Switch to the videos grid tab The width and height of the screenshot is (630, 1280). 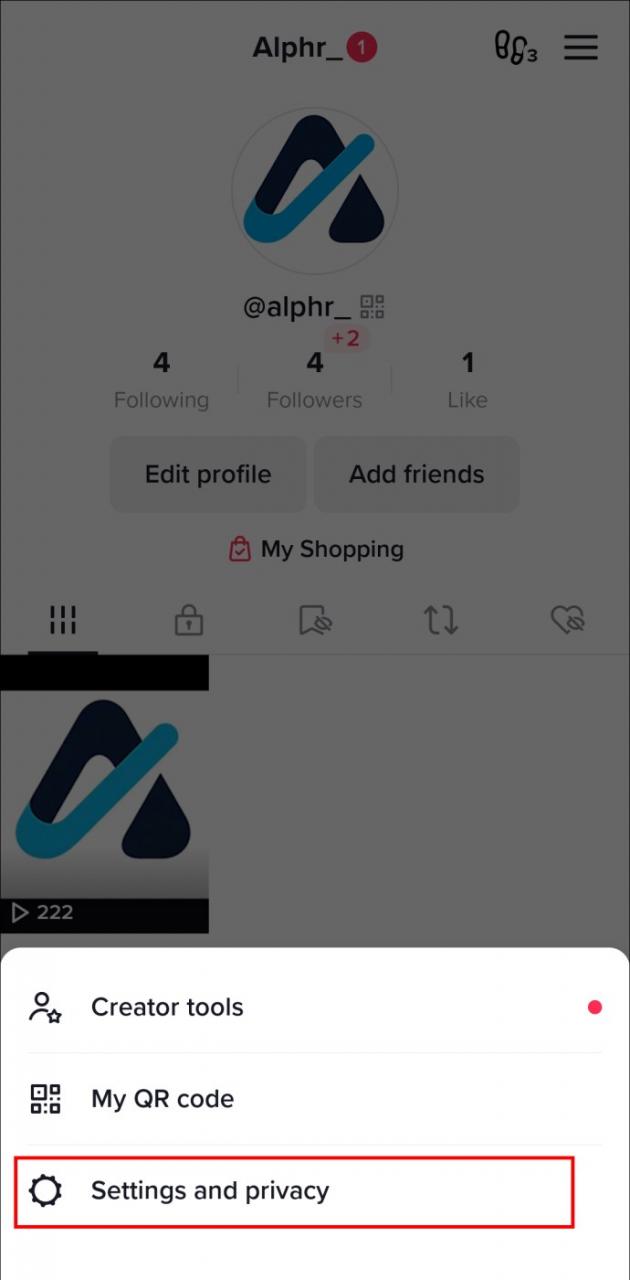click(63, 621)
